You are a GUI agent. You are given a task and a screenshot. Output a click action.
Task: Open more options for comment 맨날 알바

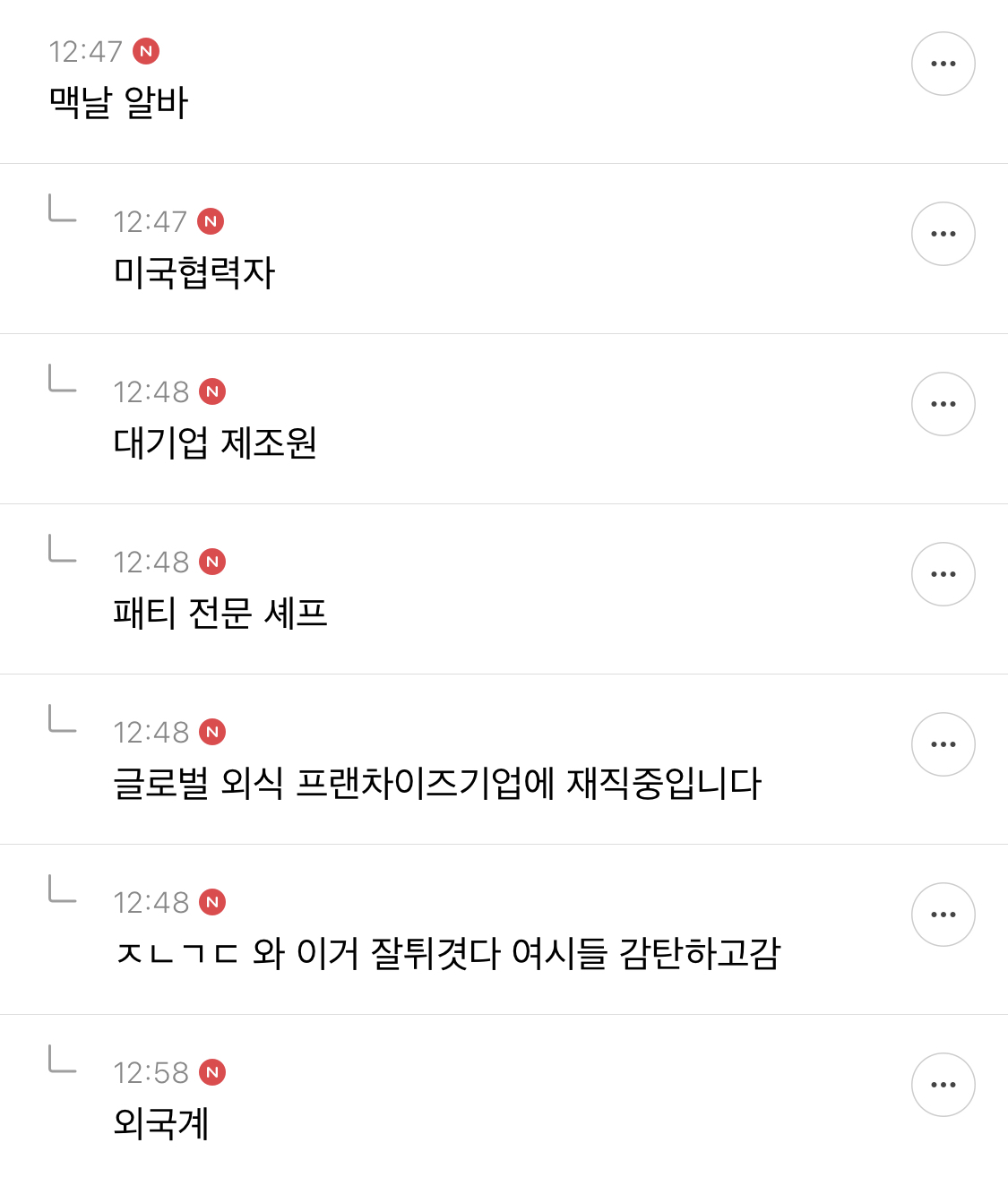tap(943, 64)
